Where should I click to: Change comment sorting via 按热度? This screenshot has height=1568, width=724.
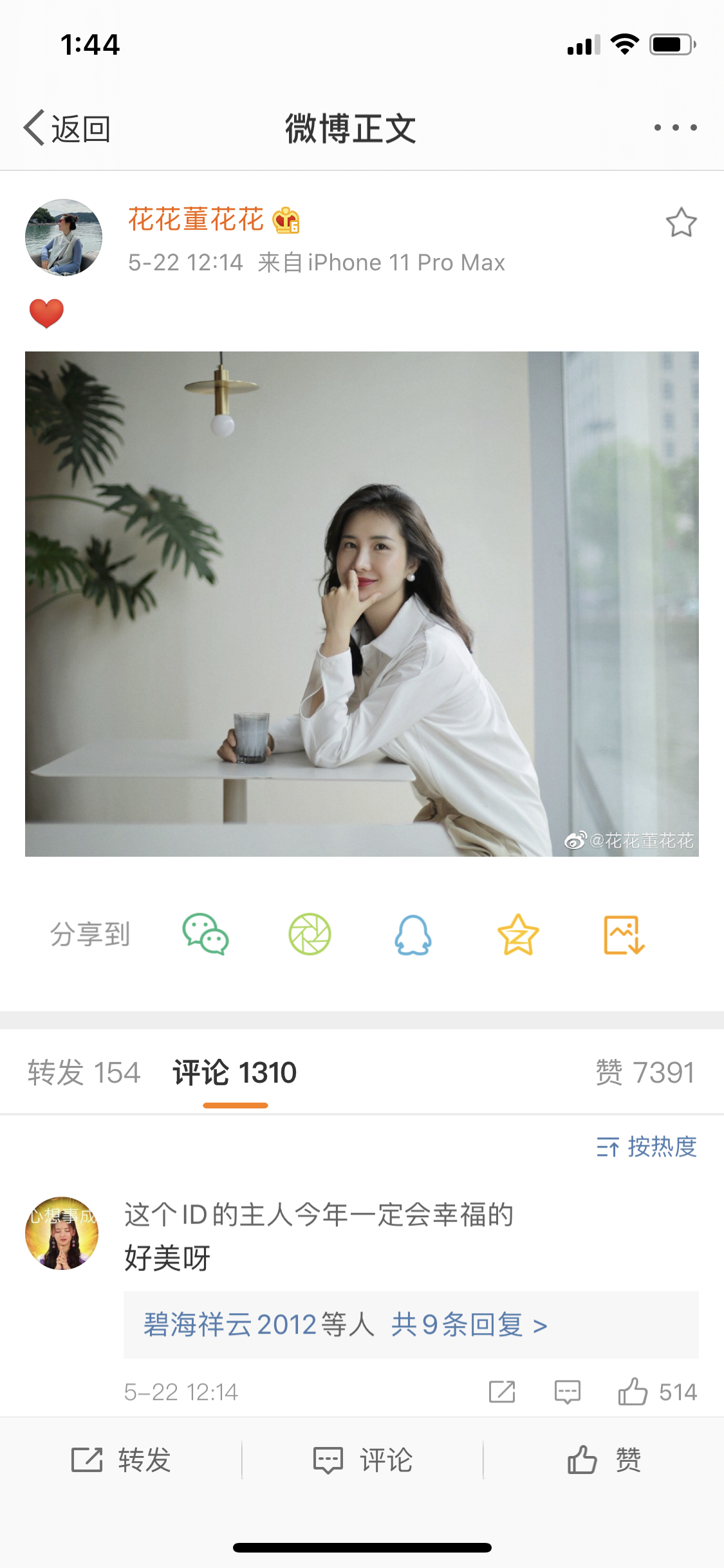coord(647,1146)
